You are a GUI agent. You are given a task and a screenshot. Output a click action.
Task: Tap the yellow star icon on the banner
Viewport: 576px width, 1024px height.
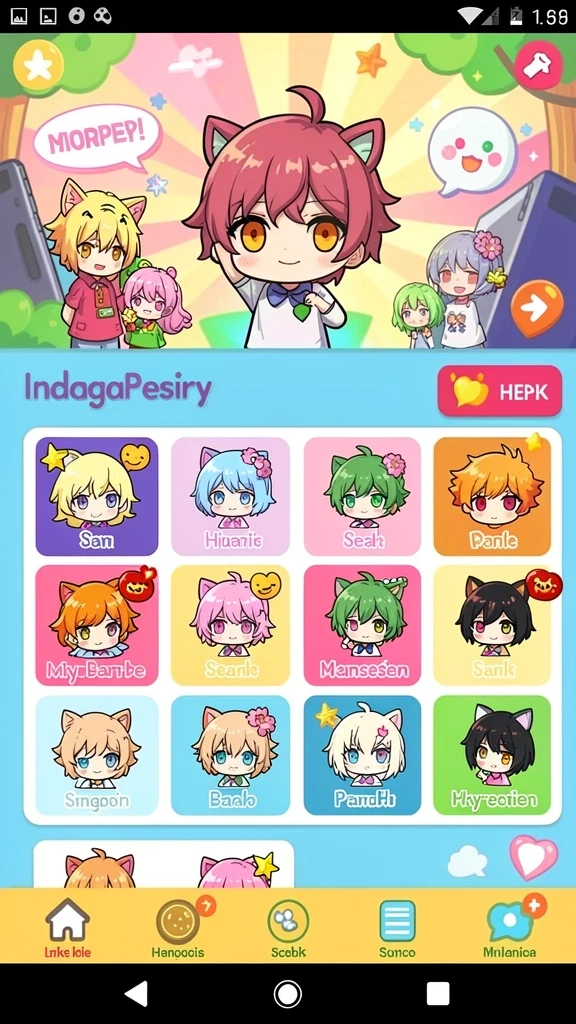click(39, 66)
